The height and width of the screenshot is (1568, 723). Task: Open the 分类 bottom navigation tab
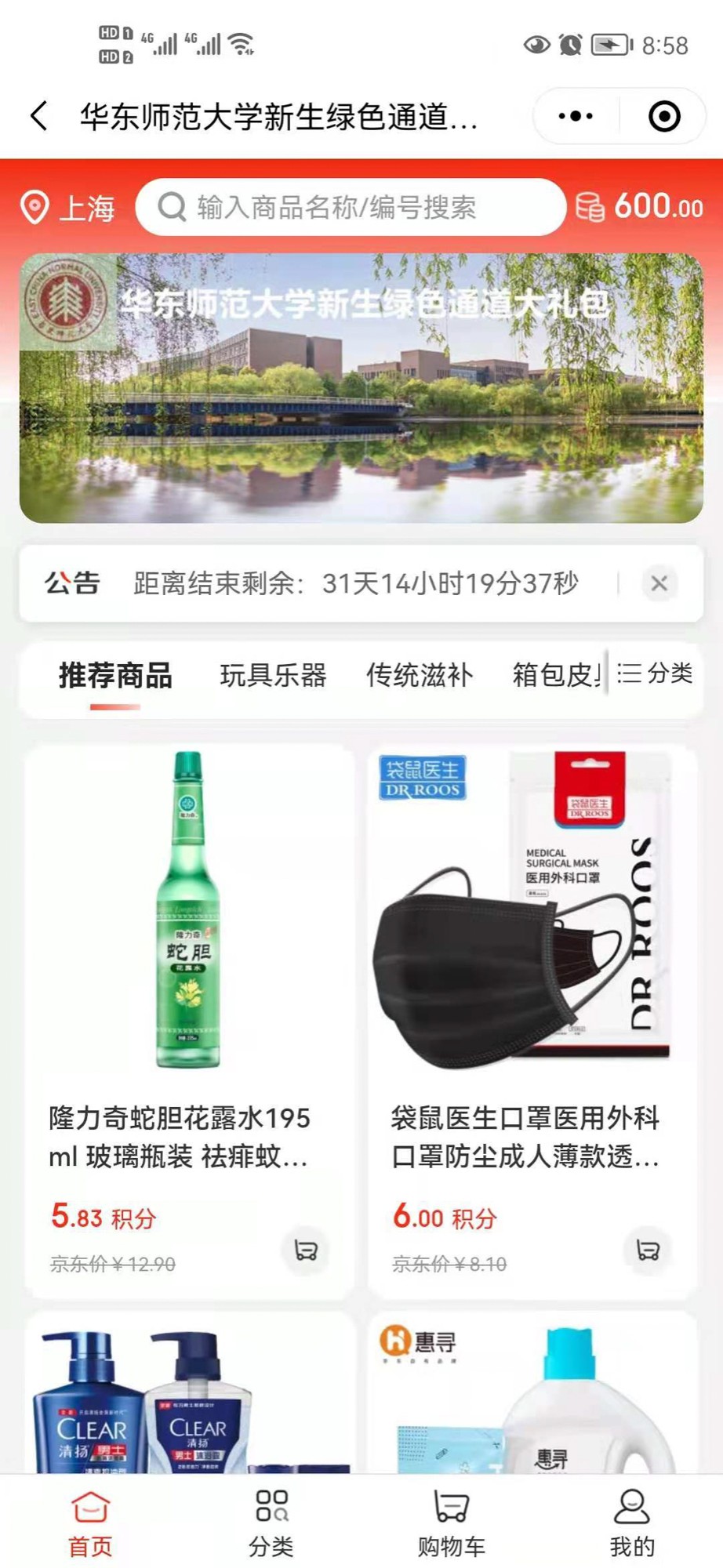pos(271,1523)
